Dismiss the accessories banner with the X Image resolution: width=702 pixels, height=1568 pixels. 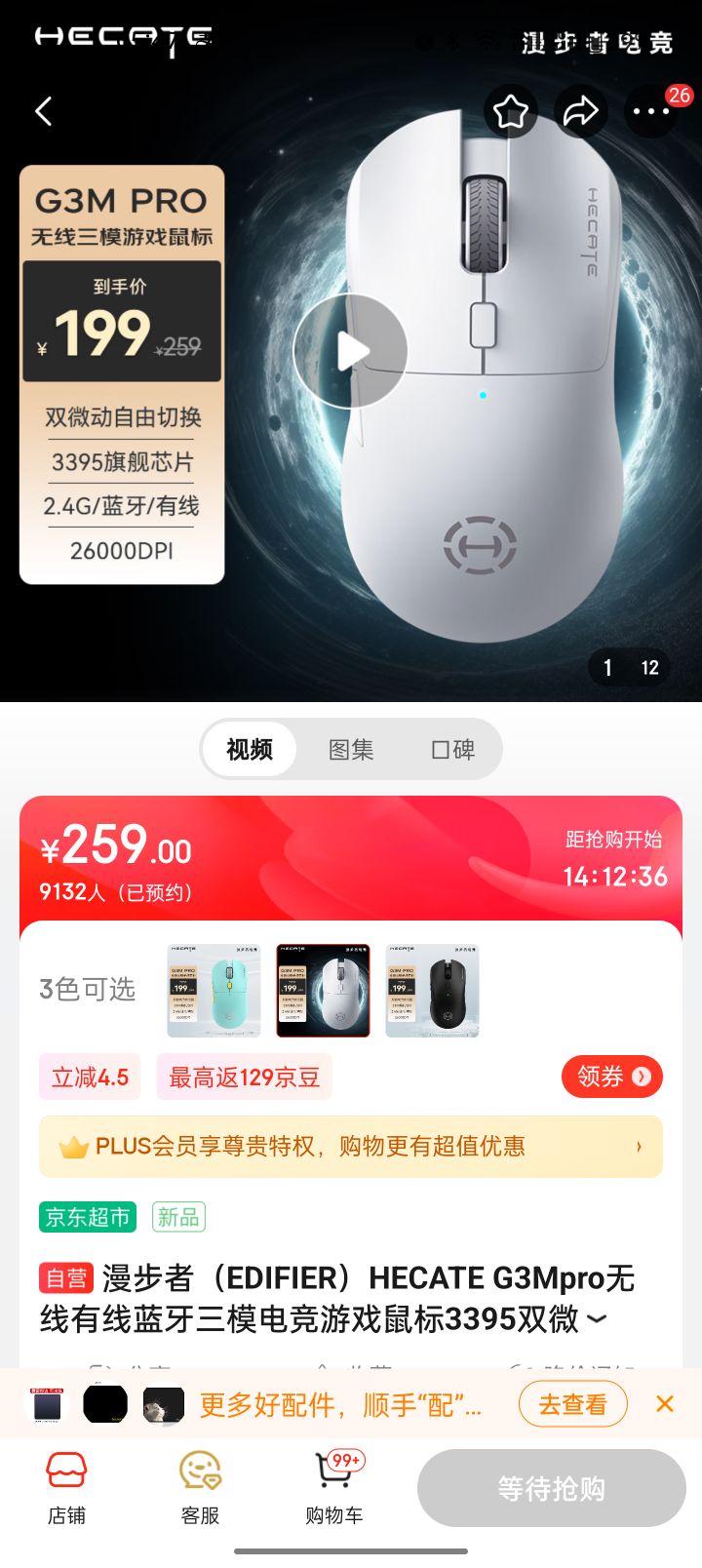pyautogui.click(x=665, y=1403)
